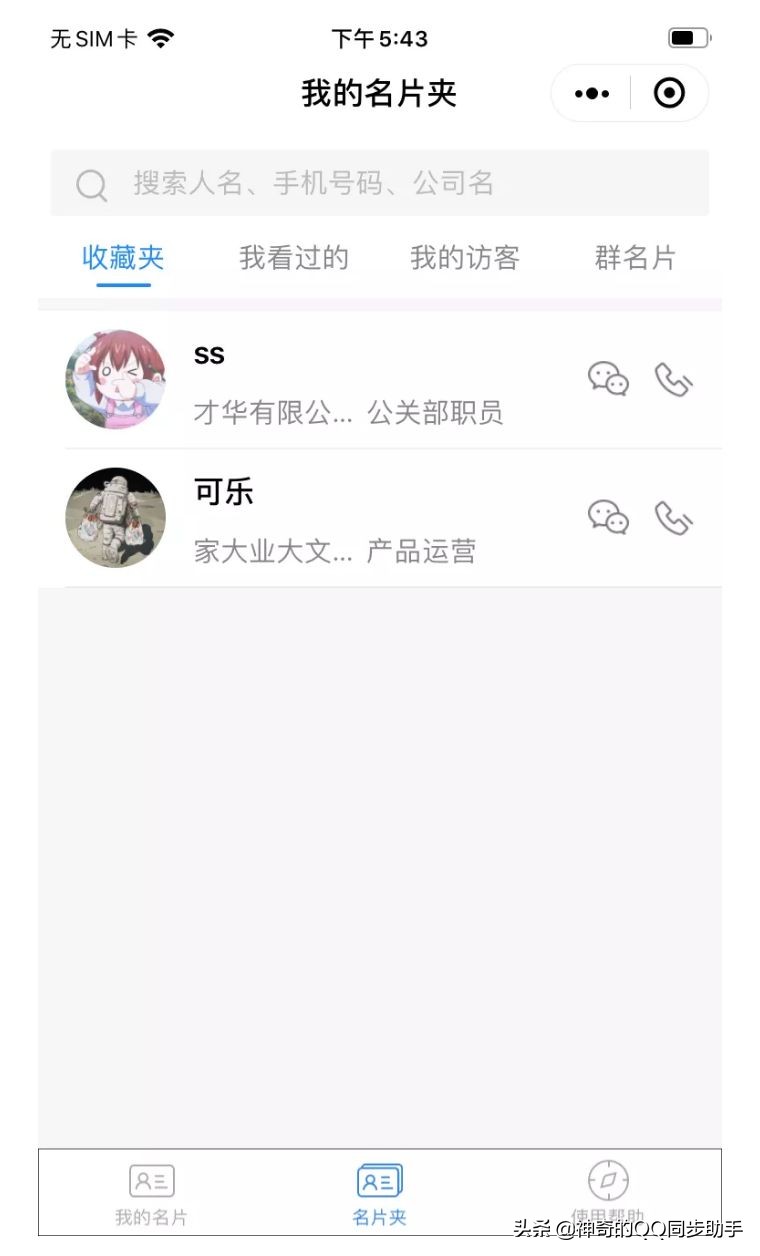760x1256 pixels.
Task: Call contact ss using the phone icon
Action: pyautogui.click(x=673, y=379)
